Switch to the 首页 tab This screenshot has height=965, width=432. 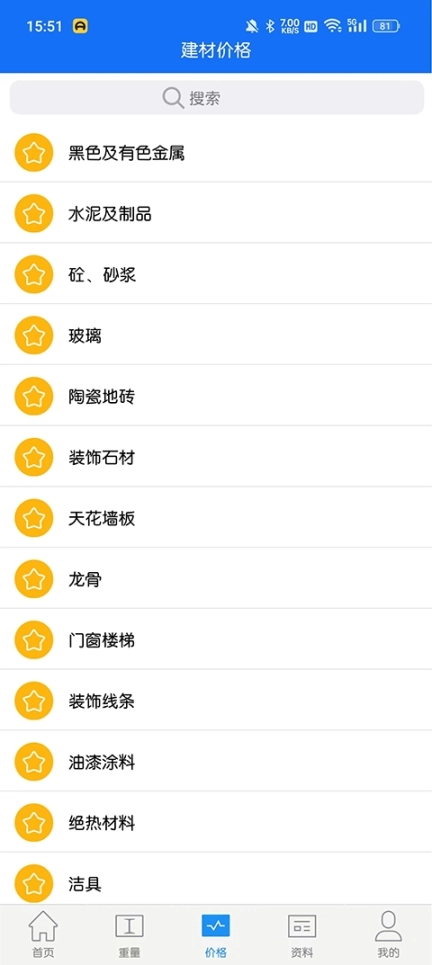43,935
